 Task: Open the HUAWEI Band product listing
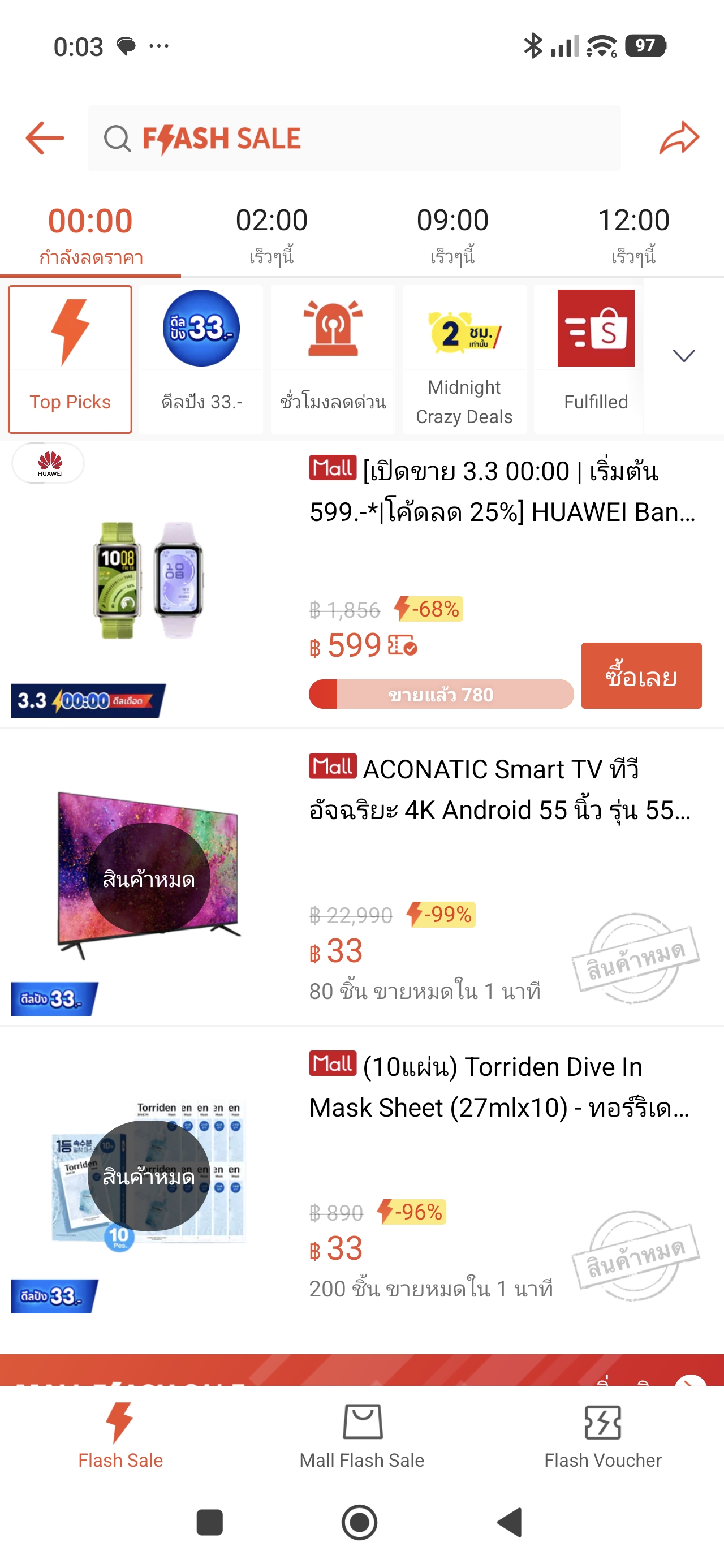tap(501, 492)
